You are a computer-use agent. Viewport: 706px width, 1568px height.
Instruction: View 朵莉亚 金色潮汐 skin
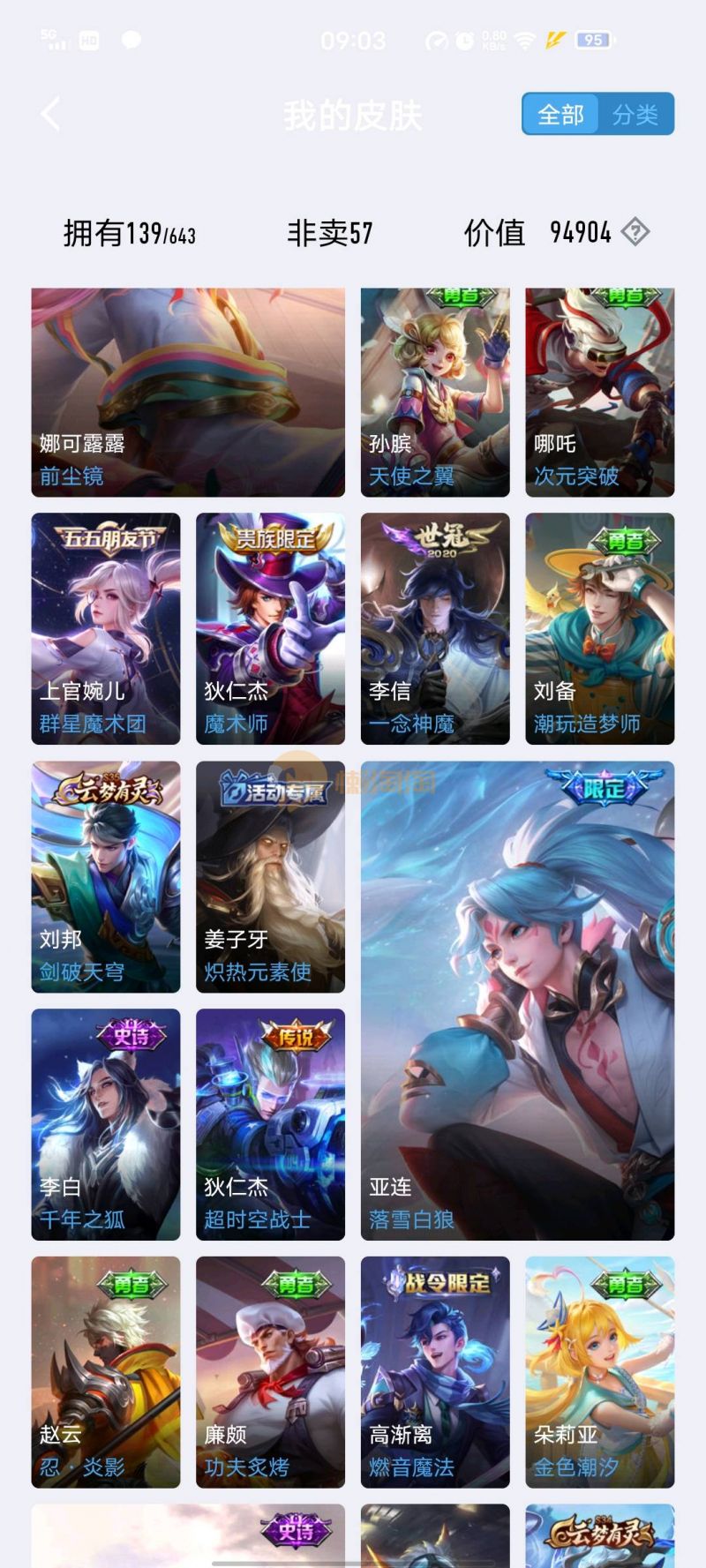pos(599,1372)
